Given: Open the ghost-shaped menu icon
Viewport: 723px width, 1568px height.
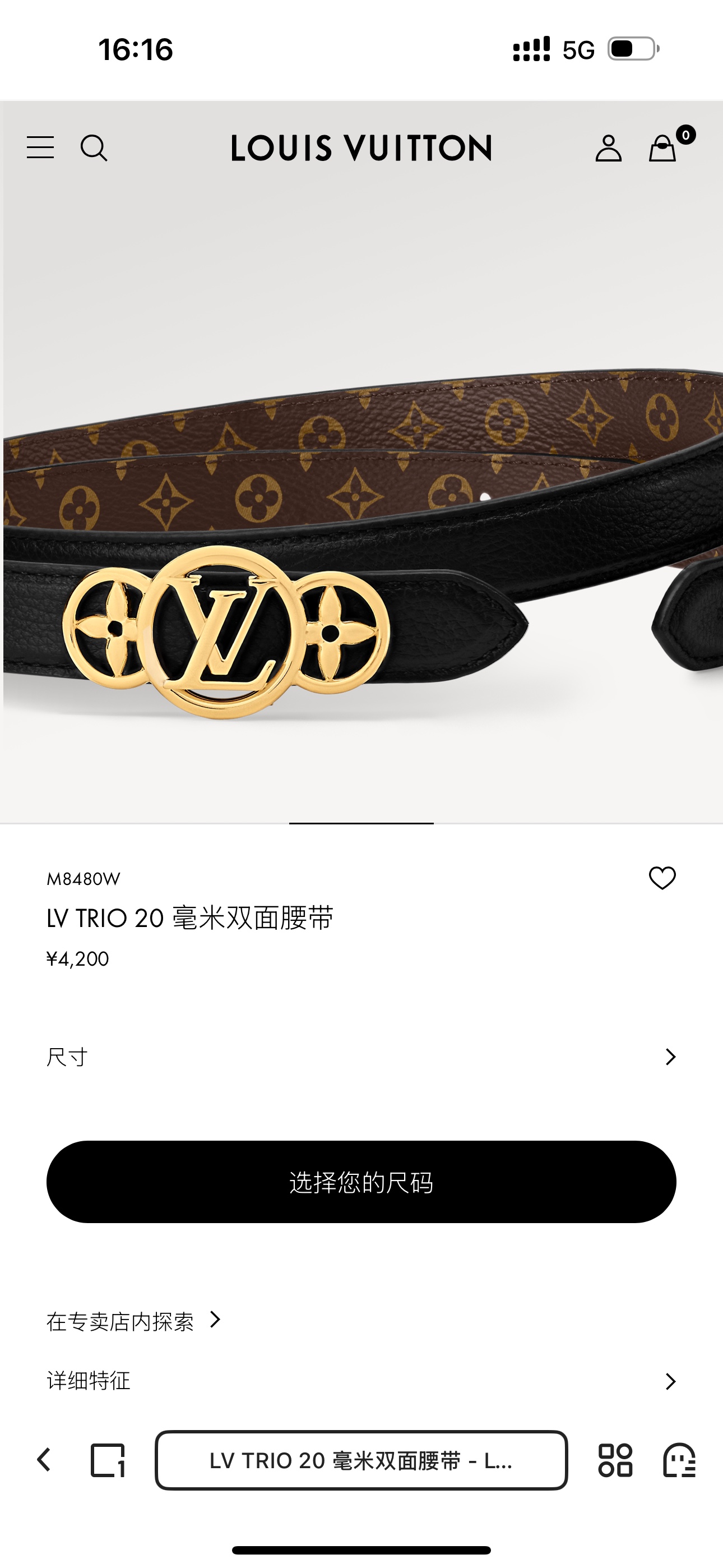Looking at the screenshot, I should click(679, 1460).
